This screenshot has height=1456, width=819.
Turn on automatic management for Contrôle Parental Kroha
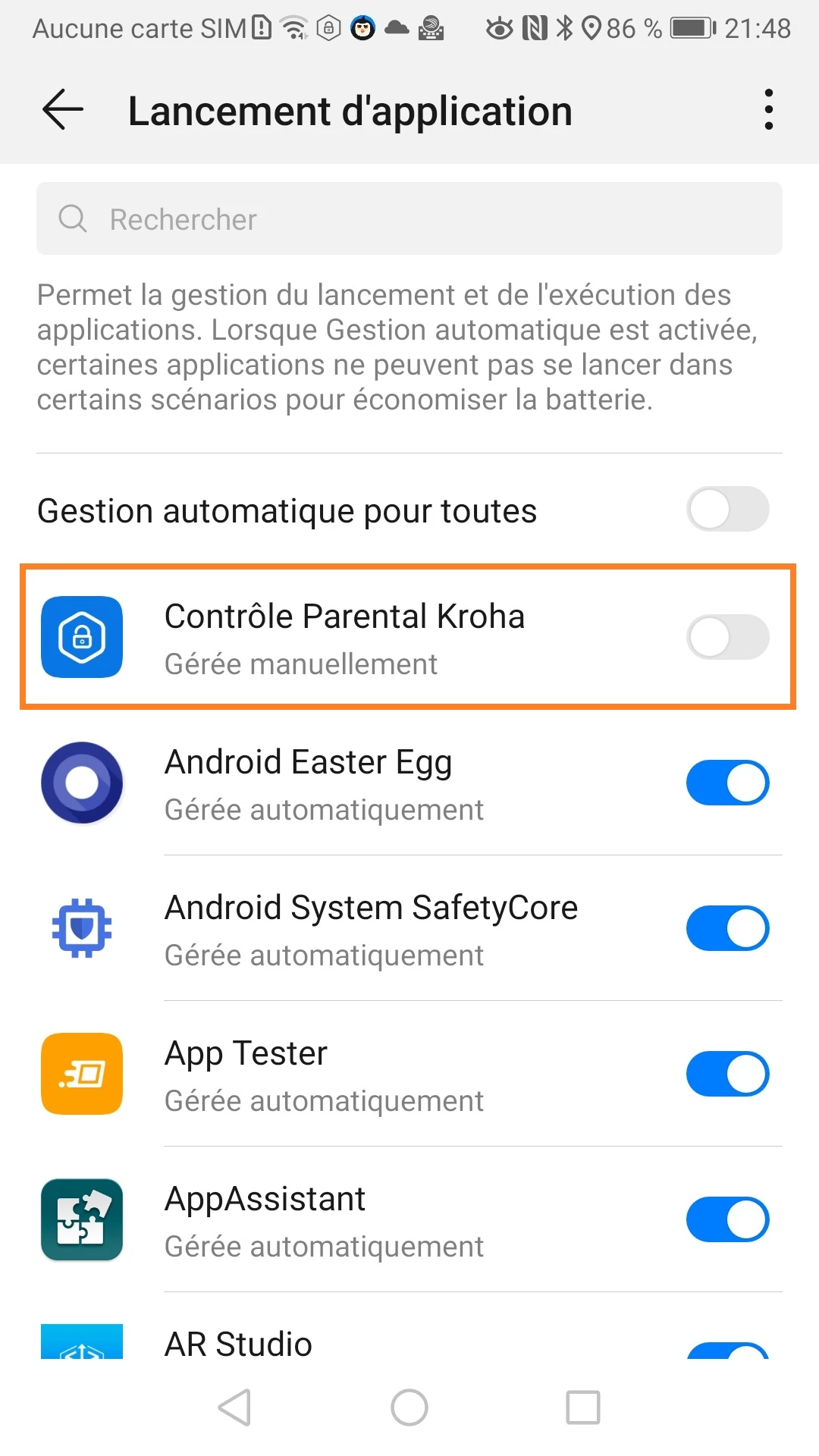click(x=727, y=638)
